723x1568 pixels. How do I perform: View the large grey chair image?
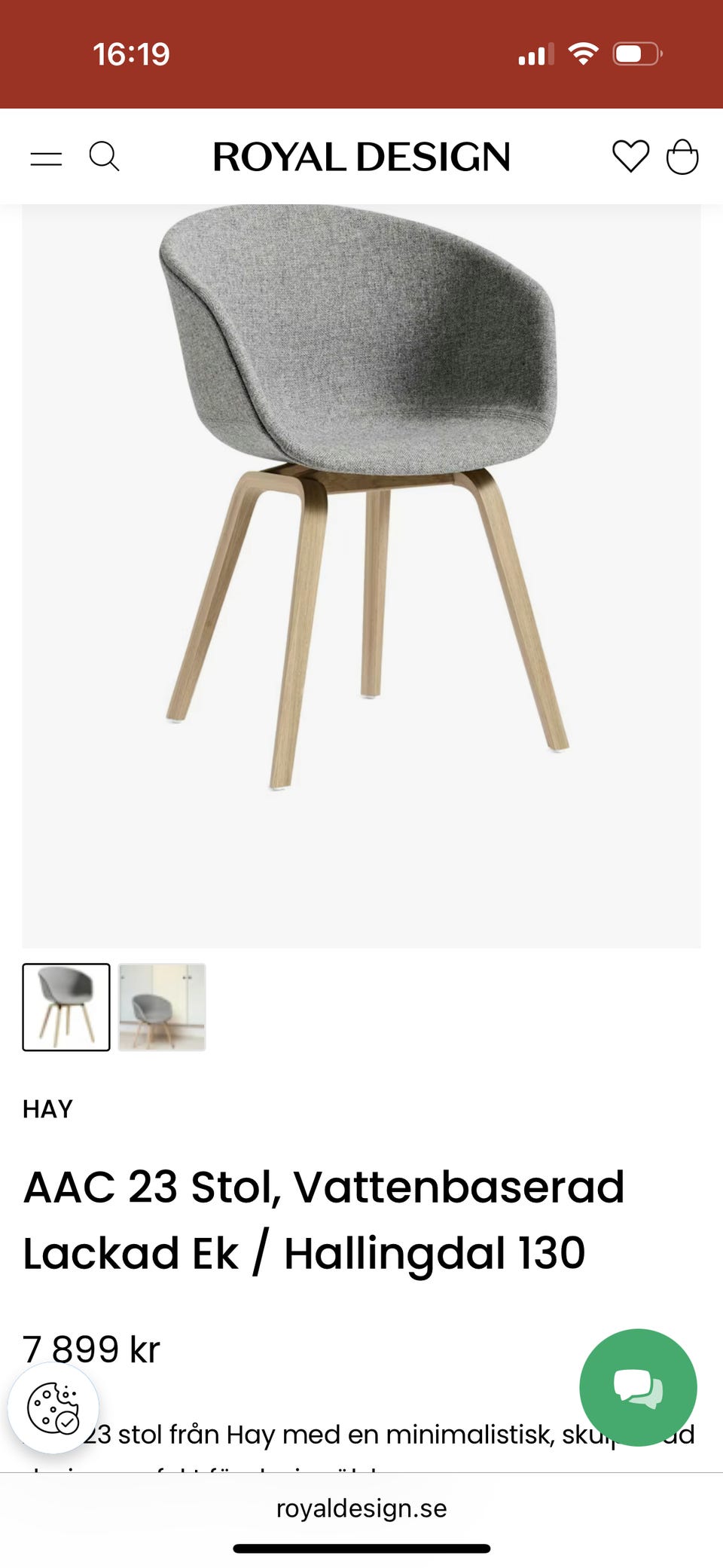(x=361, y=527)
